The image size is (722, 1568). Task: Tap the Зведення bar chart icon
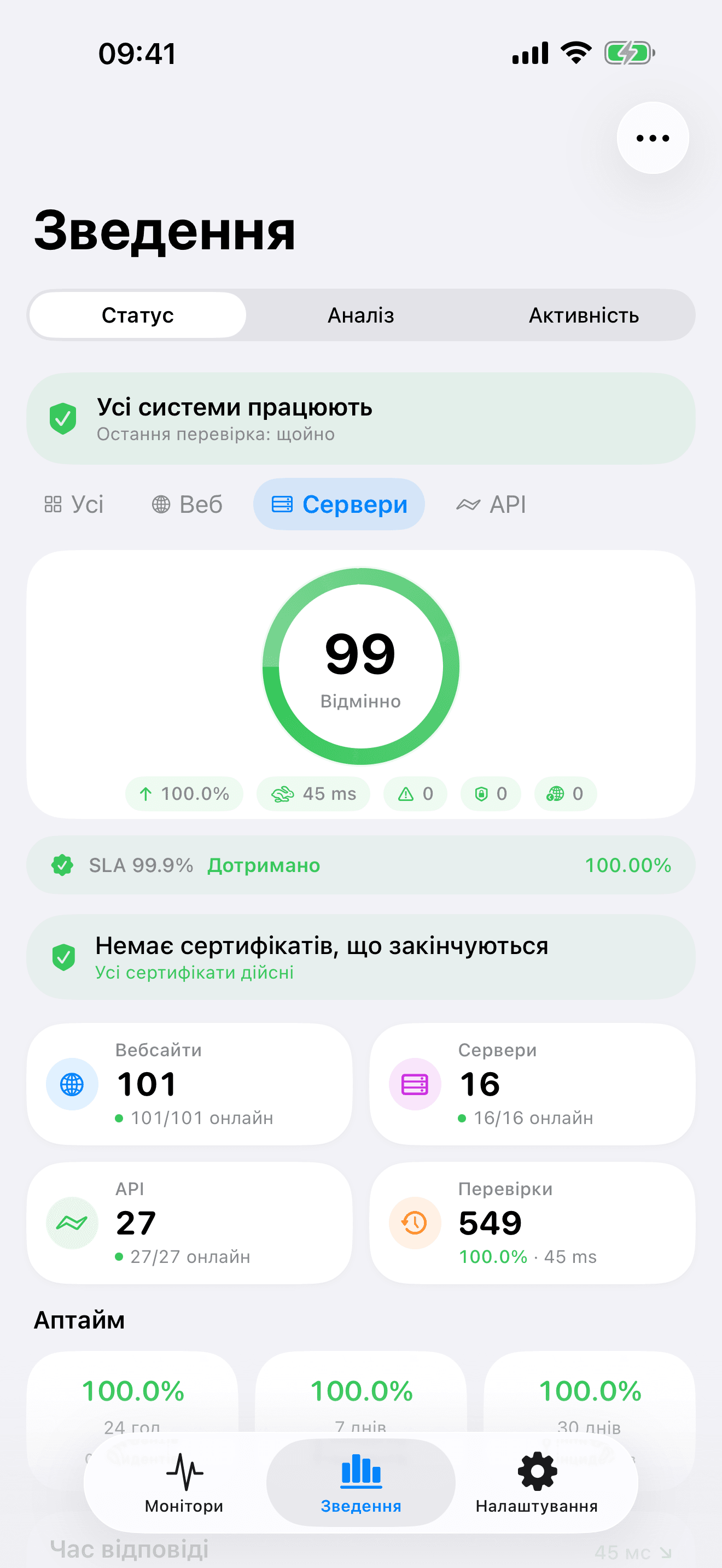tap(360, 1481)
